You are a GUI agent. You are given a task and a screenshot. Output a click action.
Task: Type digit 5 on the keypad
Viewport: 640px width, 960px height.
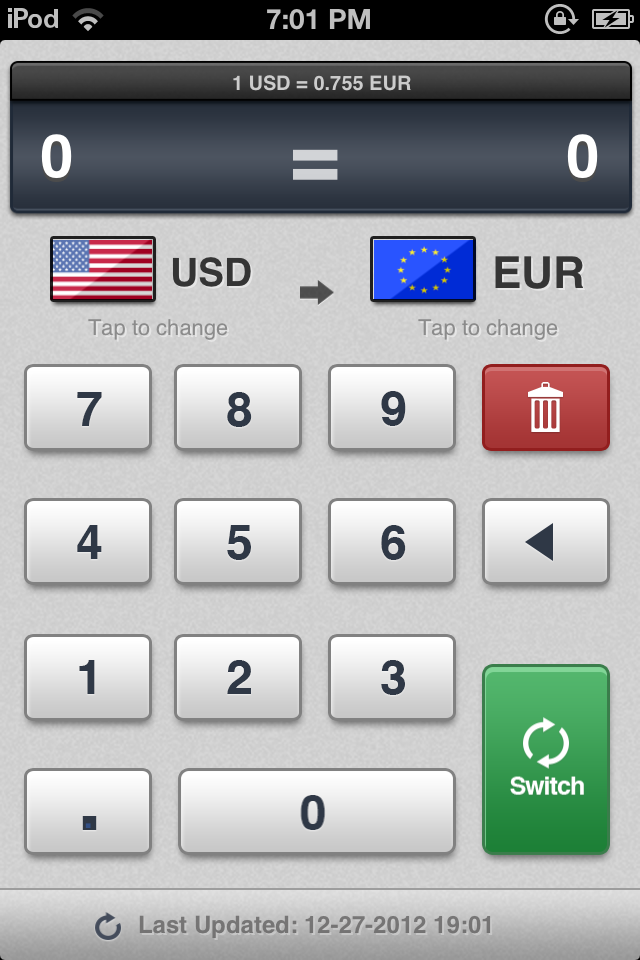tap(238, 542)
